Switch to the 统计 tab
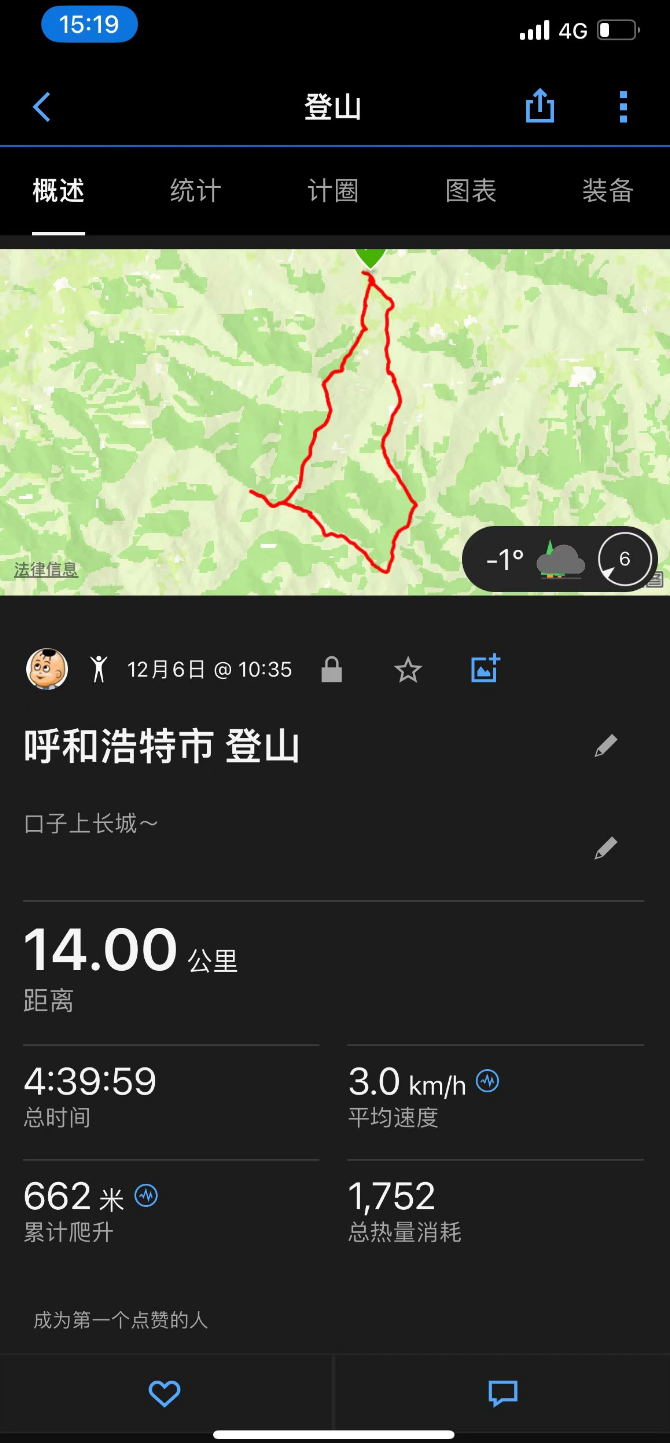The image size is (670, 1443). coord(195,190)
